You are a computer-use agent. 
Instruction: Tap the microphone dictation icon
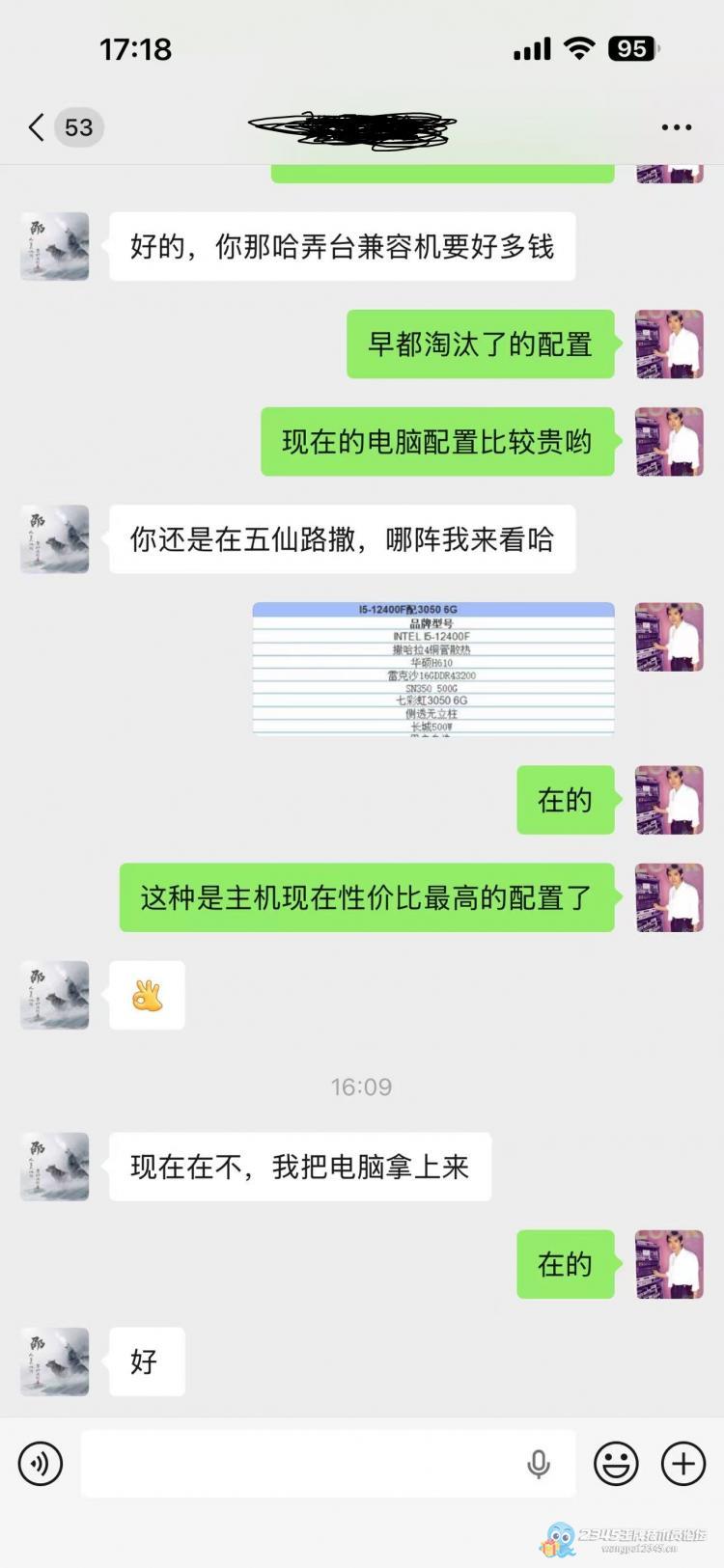click(x=539, y=1464)
